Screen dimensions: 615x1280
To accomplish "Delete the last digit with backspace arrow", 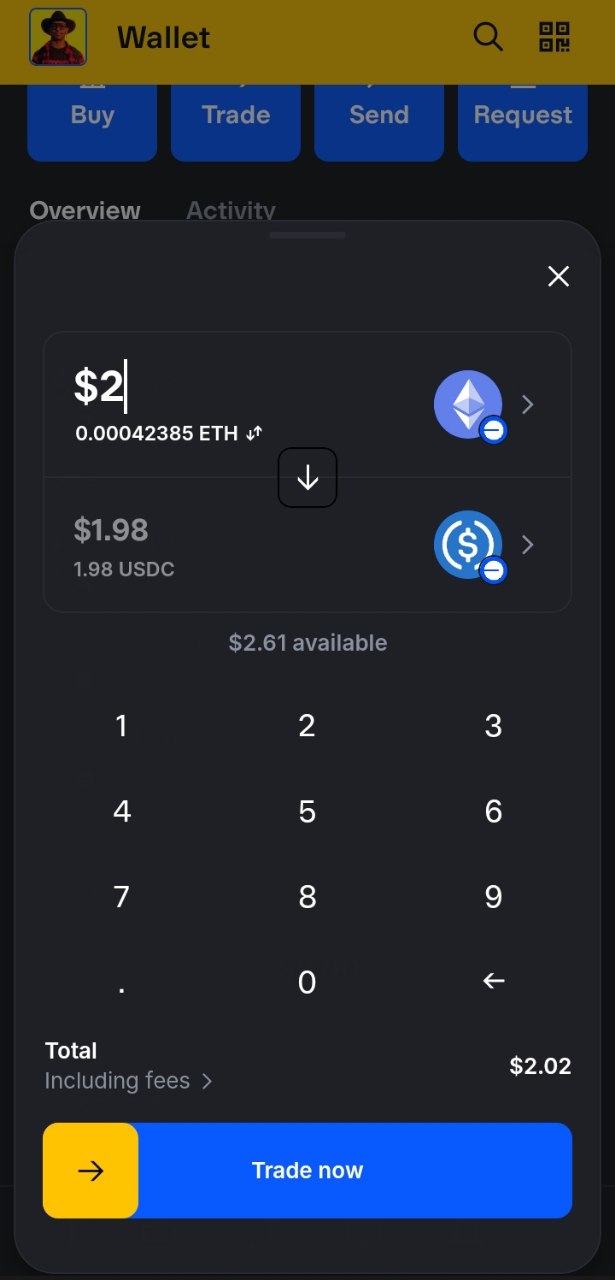I will pyautogui.click(x=493, y=981).
